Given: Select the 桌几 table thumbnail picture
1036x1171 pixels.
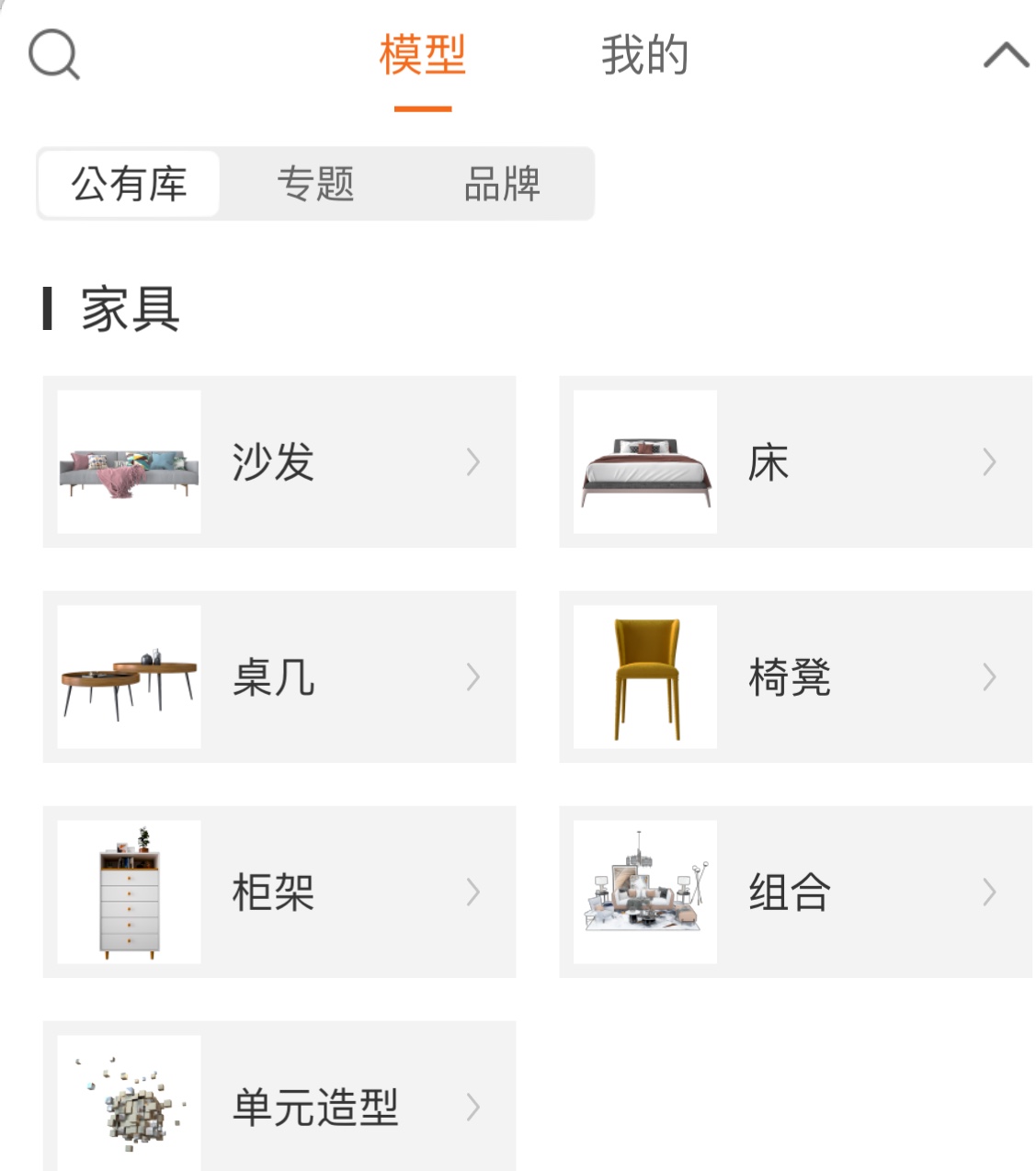Looking at the screenshot, I should point(127,677).
